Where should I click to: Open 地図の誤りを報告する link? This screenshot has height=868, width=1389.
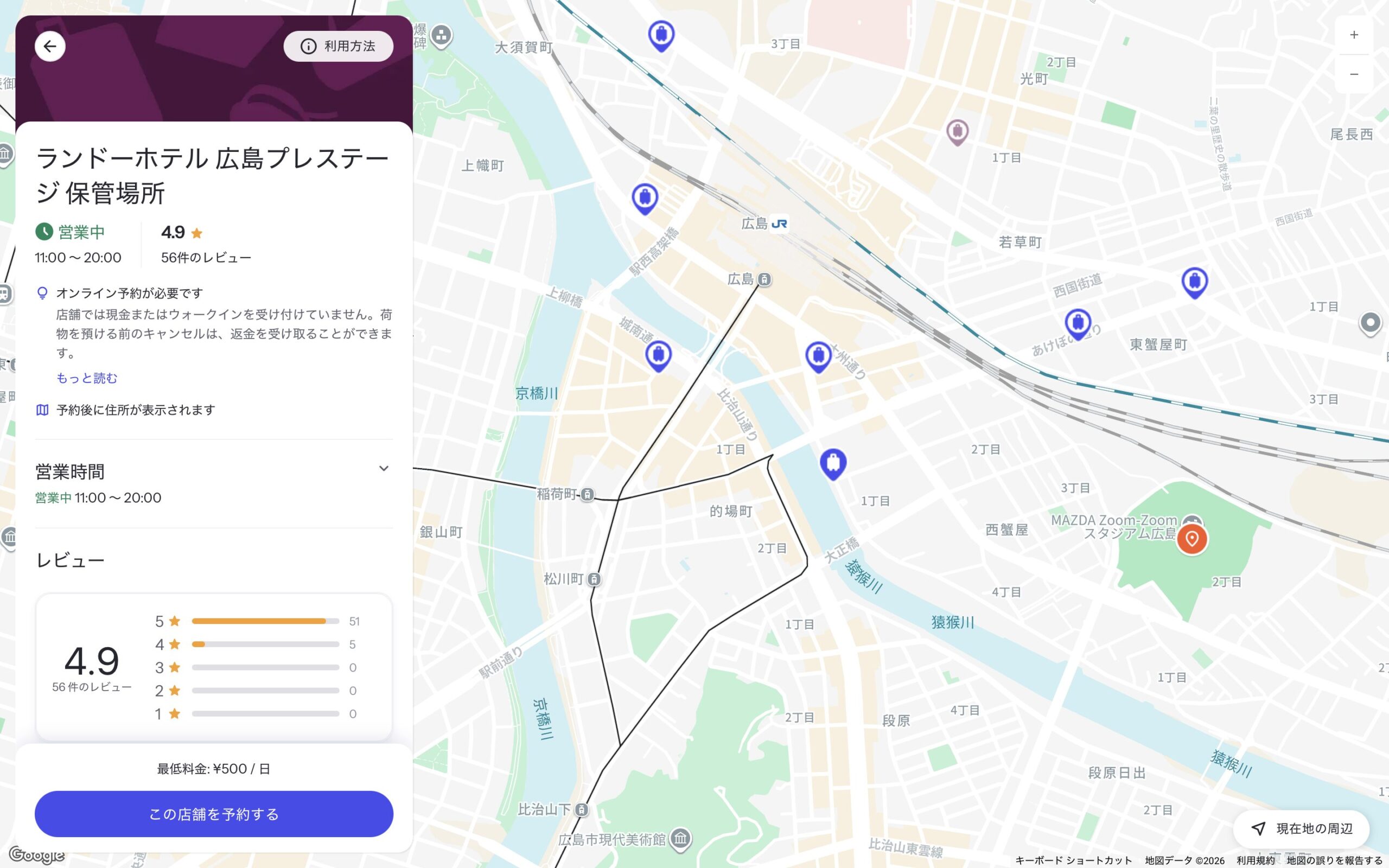pos(1334,860)
